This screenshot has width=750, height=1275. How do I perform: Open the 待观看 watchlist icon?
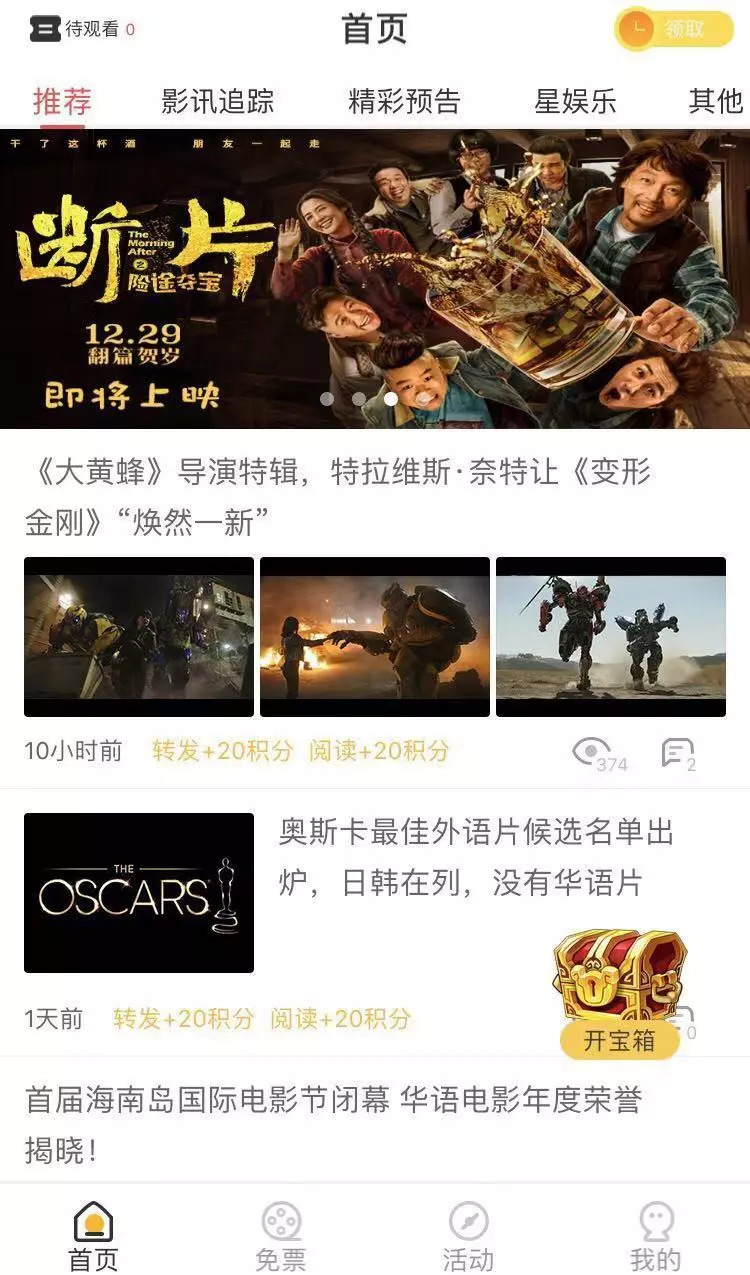[46, 29]
